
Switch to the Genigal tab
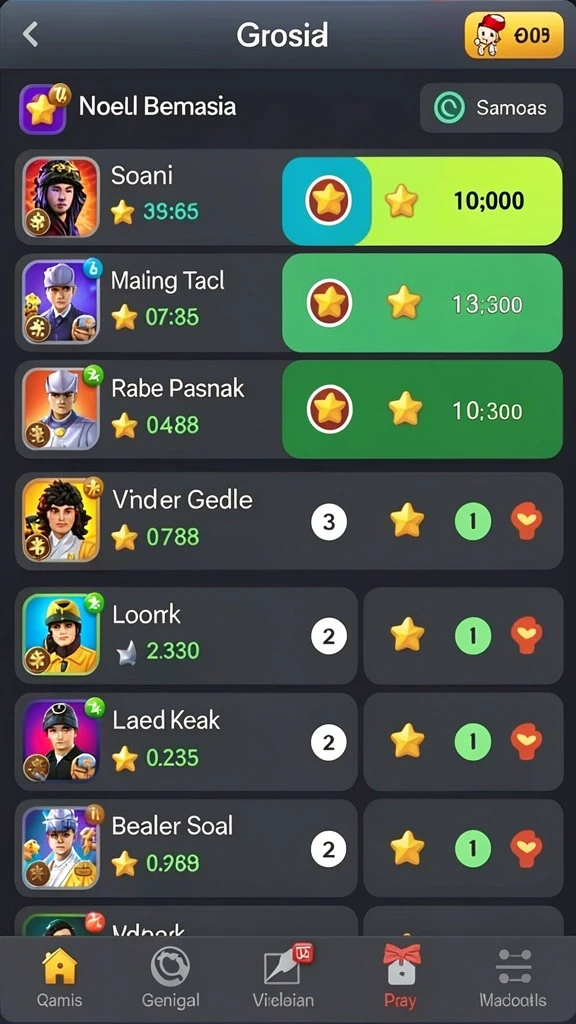[171, 978]
